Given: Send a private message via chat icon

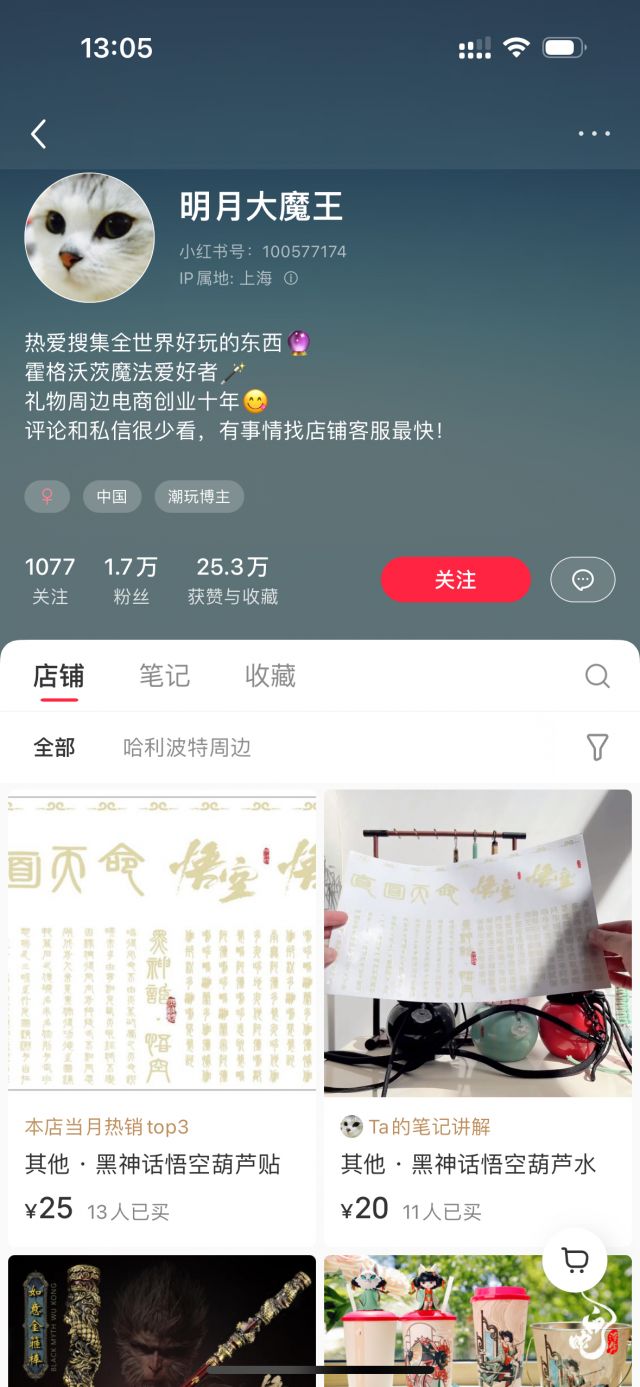Looking at the screenshot, I should (x=582, y=579).
